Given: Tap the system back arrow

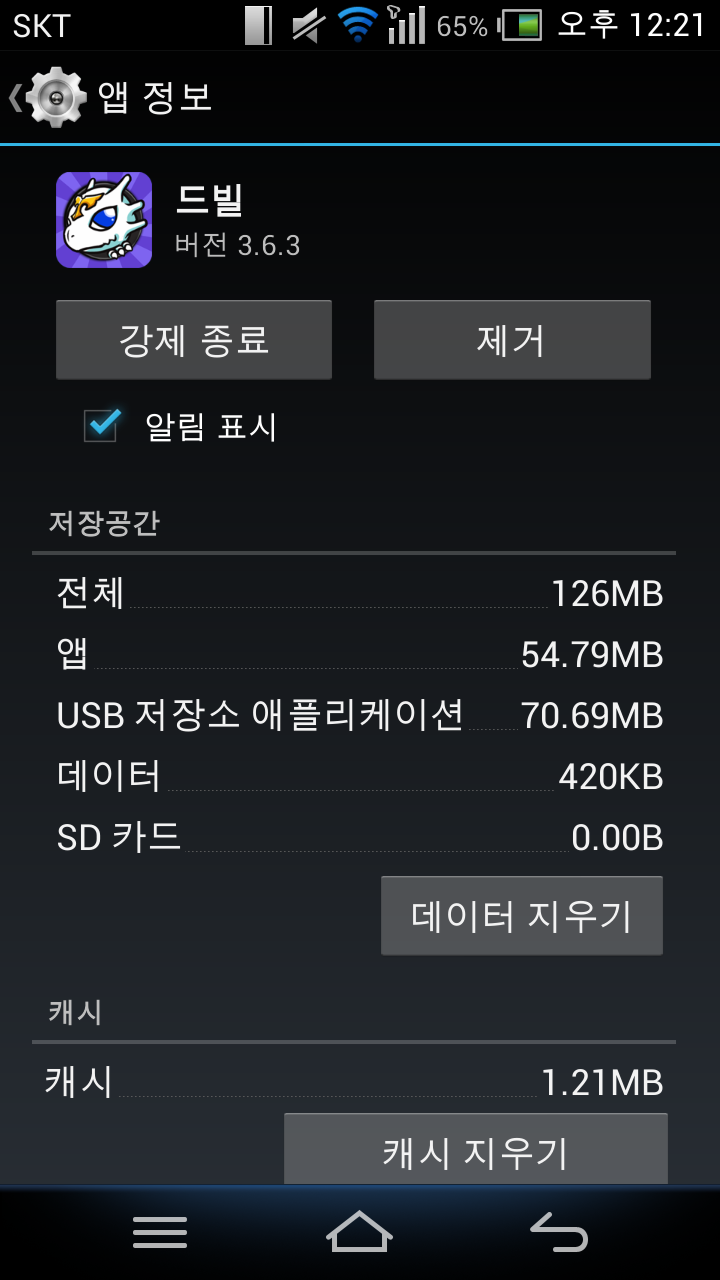Looking at the screenshot, I should click(558, 1231).
